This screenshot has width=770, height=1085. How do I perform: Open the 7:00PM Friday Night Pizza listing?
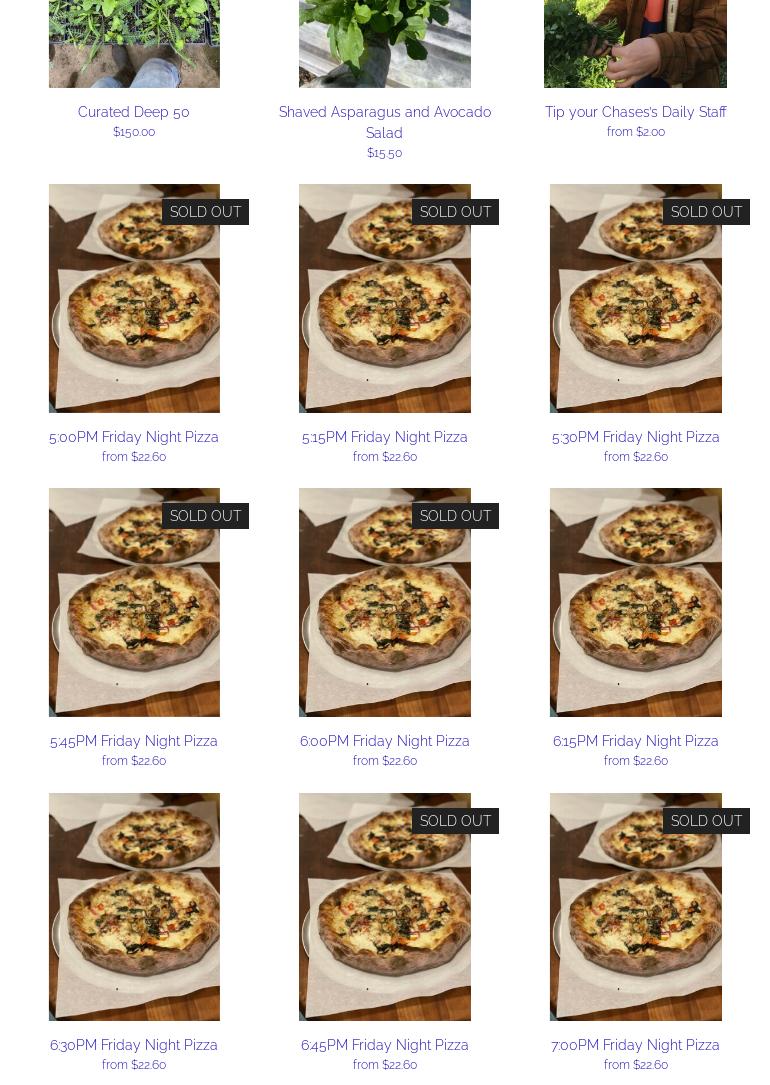point(635,1045)
